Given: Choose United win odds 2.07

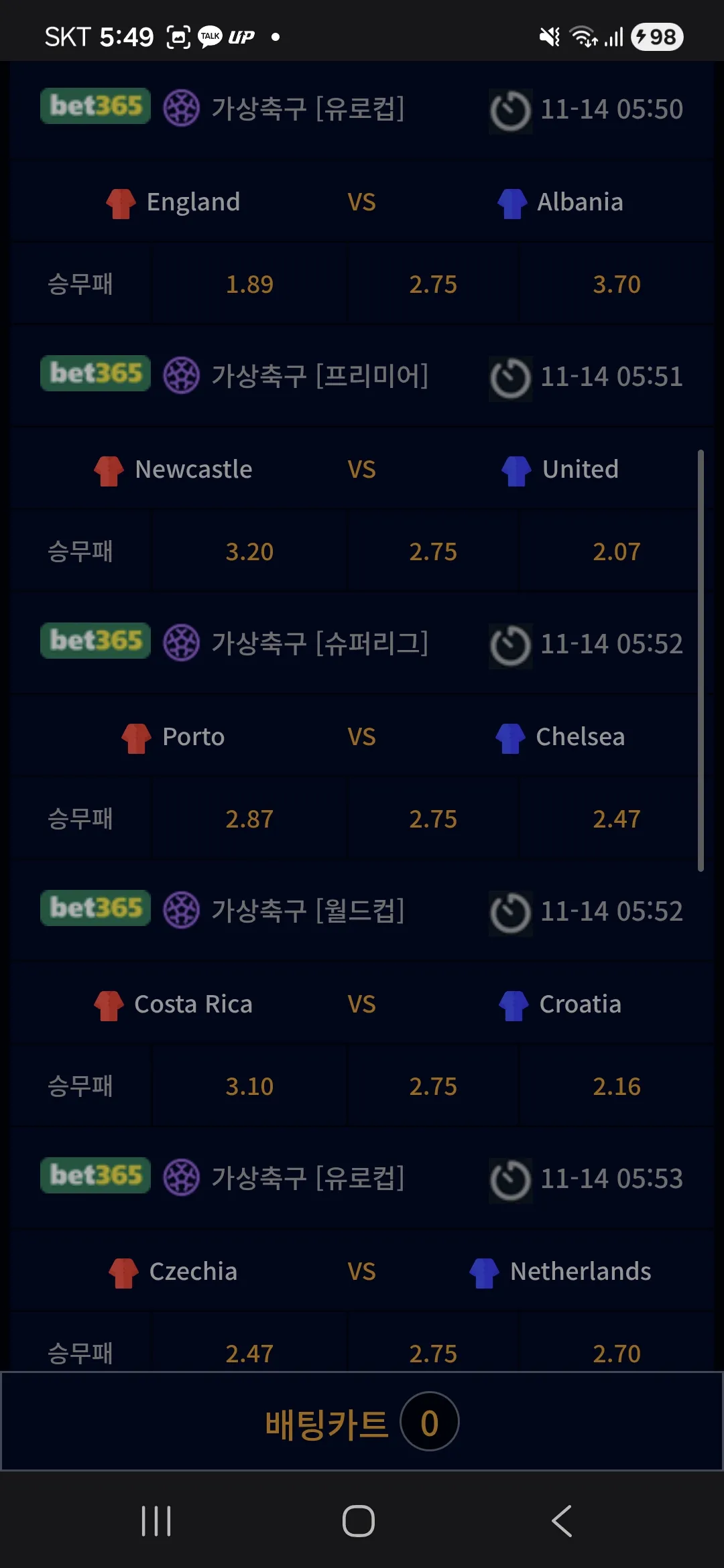Looking at the screenshot, I should tap(617, 551).
